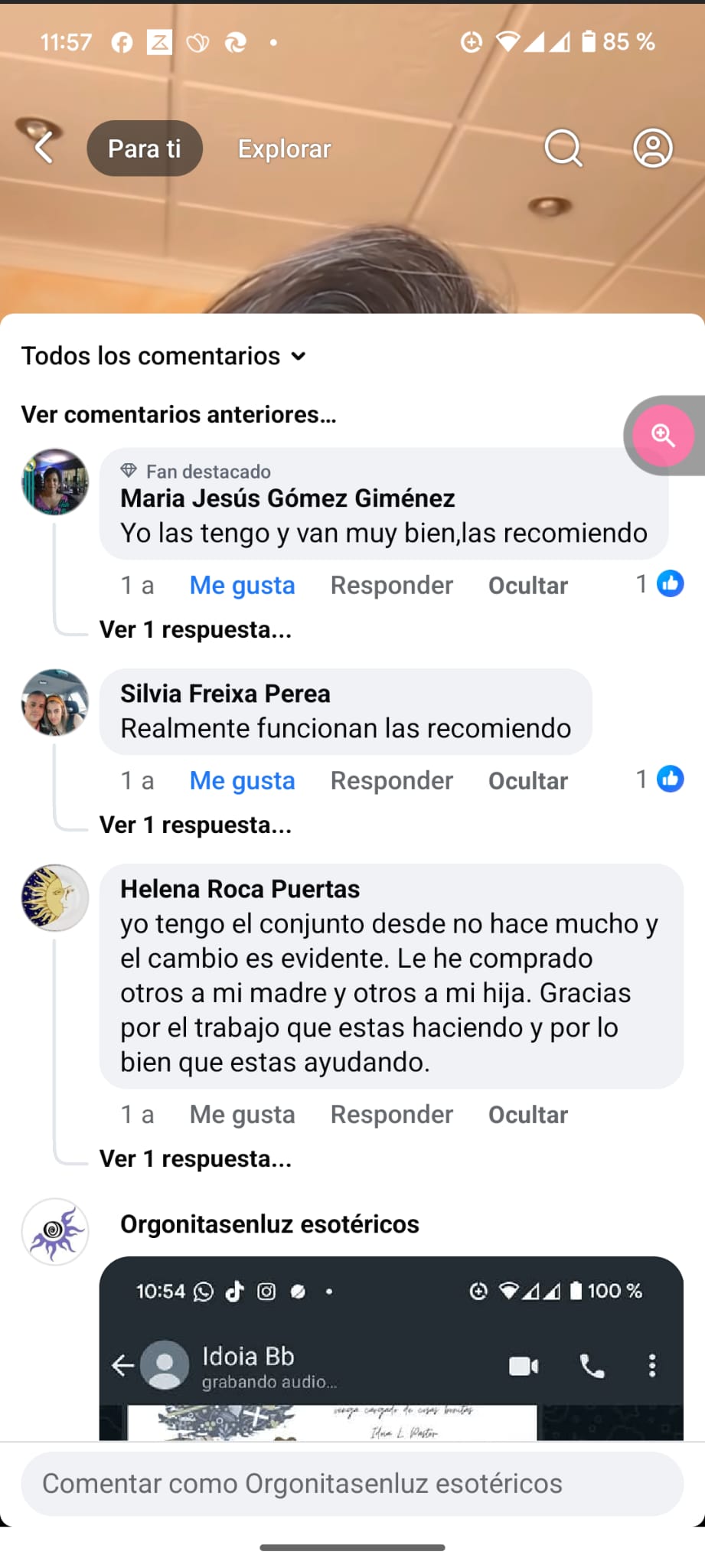
Task: Like Silvia Freixa Perea's comment
Action: 242,780
